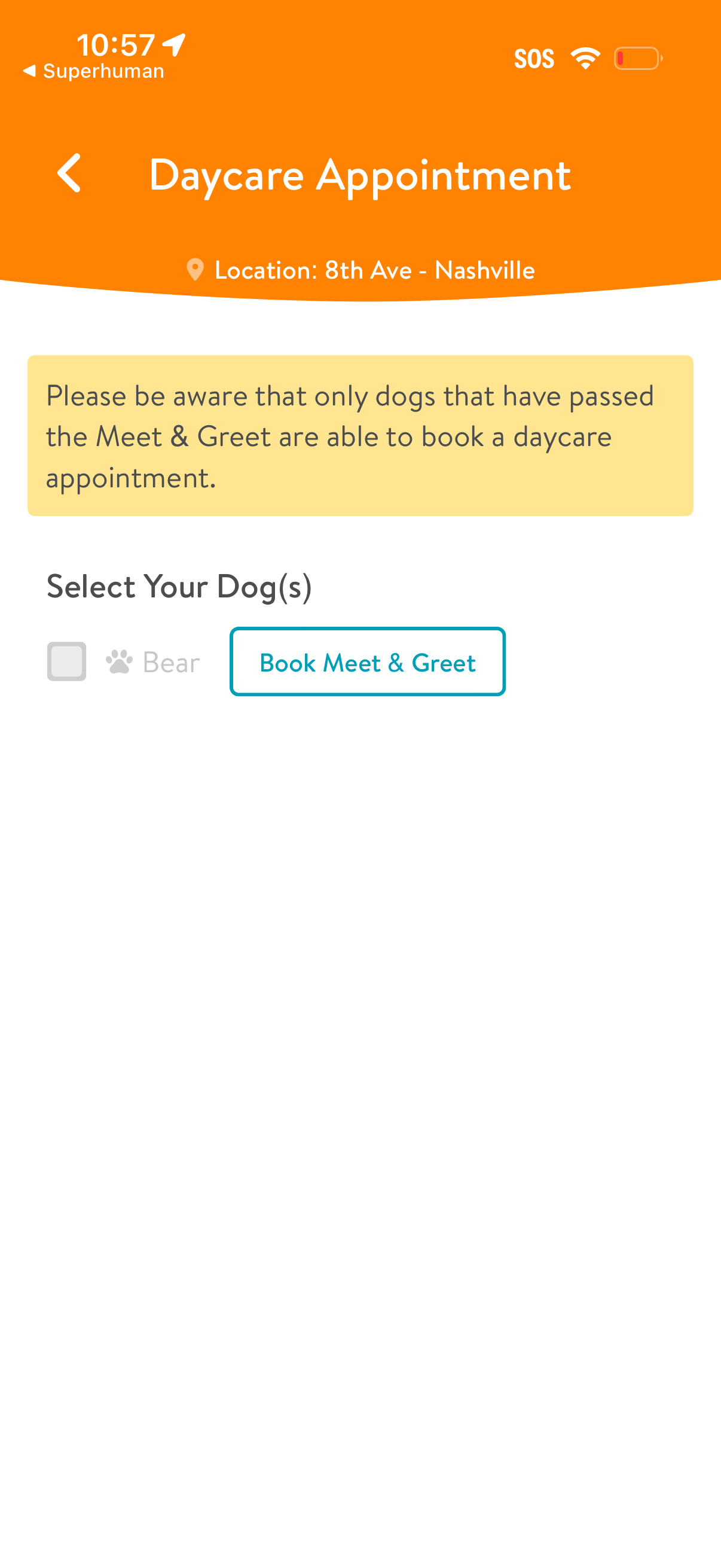The image size is (721, 1568).
Task: Tap the paw print icon beside Bear
Action: 120,661
